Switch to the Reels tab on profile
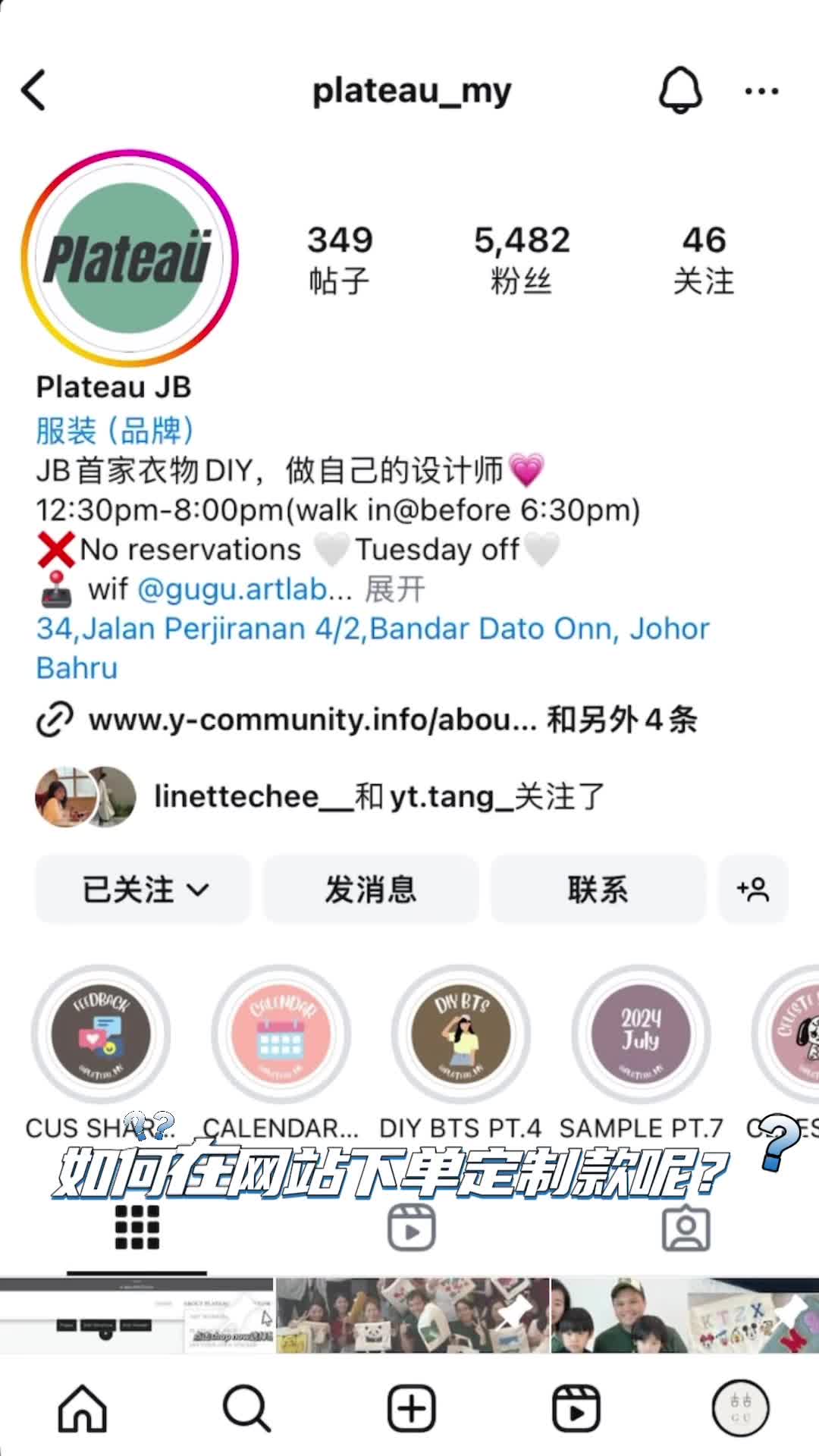The height and width of the screenshot is (1456, 819). pos(411,1228)
